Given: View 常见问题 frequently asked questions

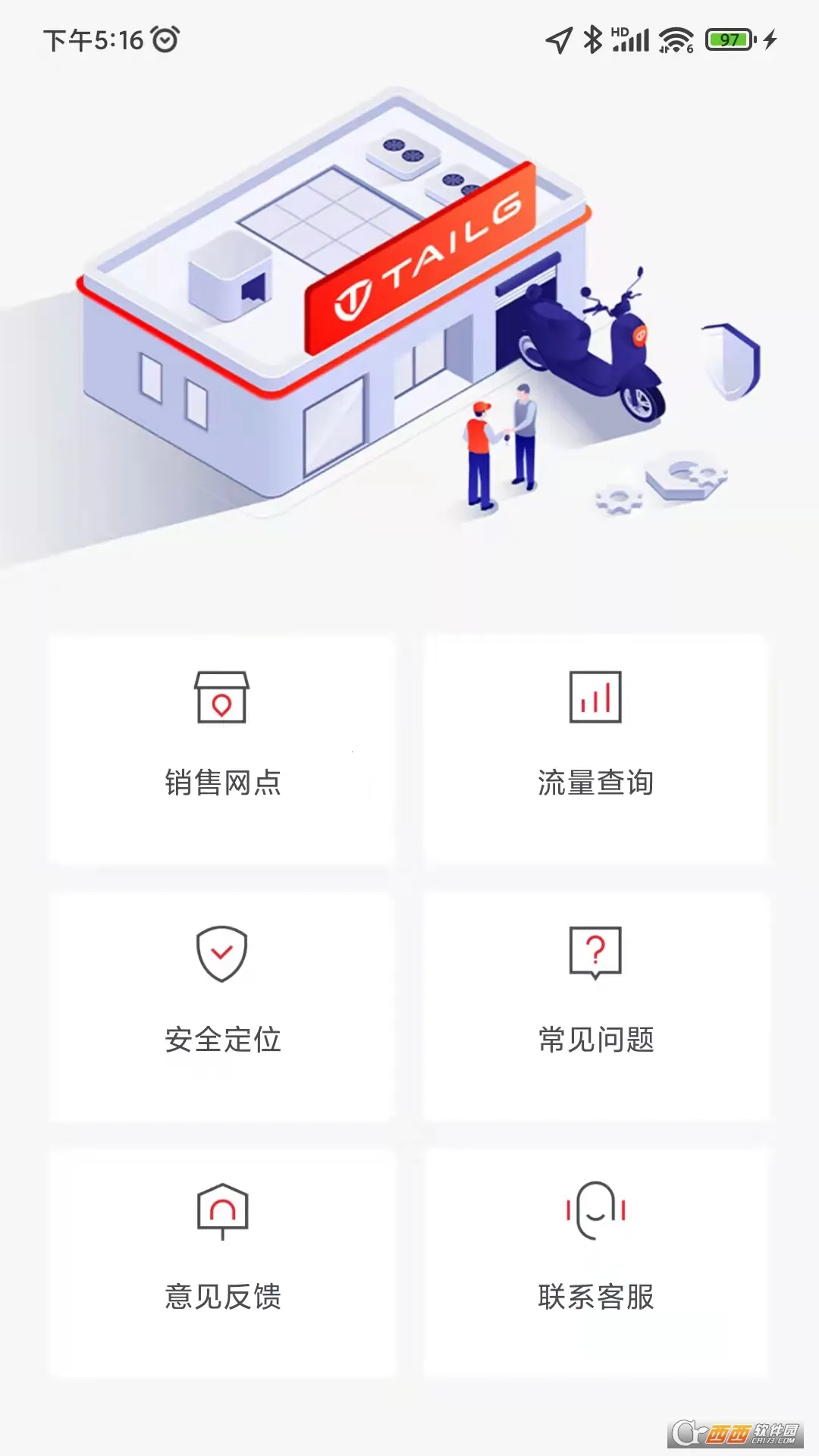Looking at the screenshot, I should point(596,1006).
